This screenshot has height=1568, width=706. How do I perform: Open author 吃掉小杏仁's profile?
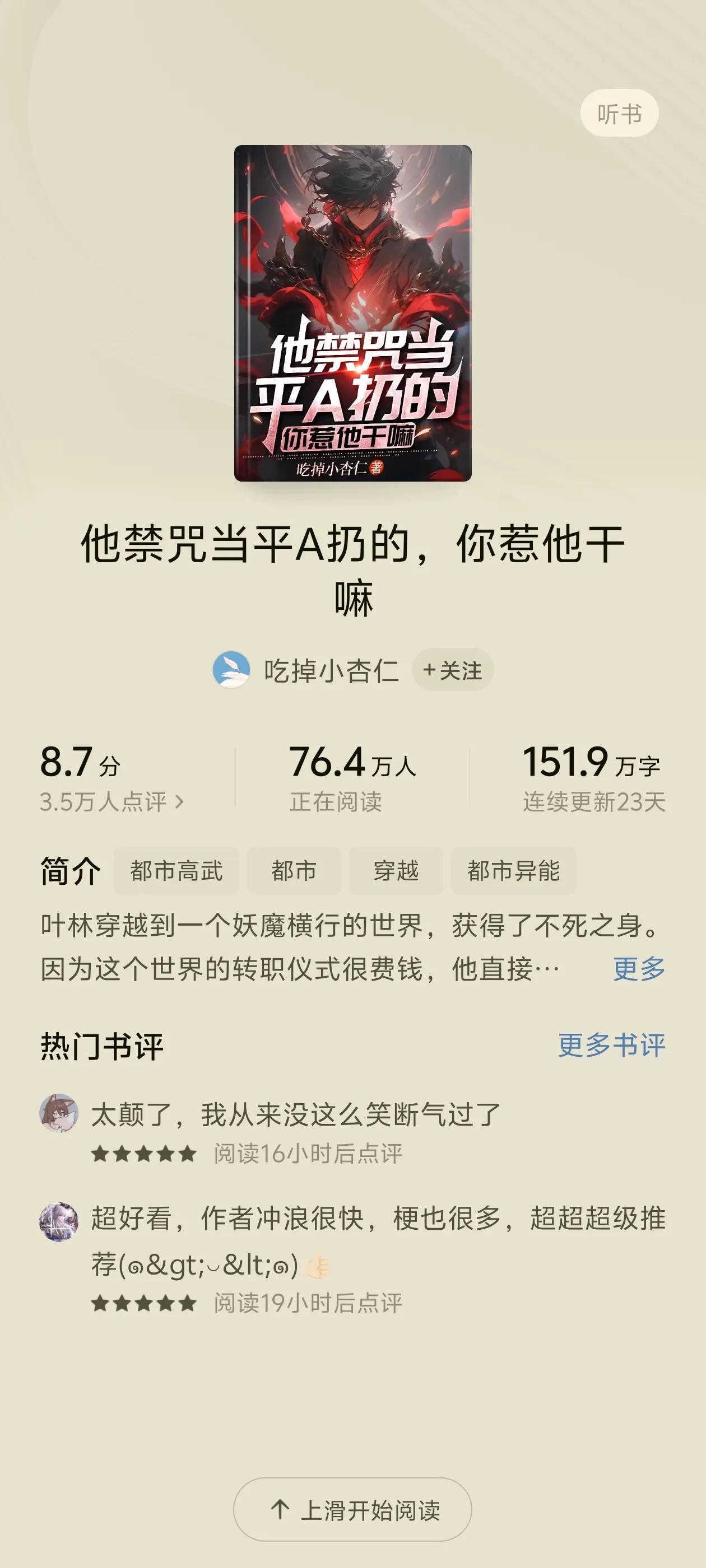pyautogui.click(x=330, y=670)
